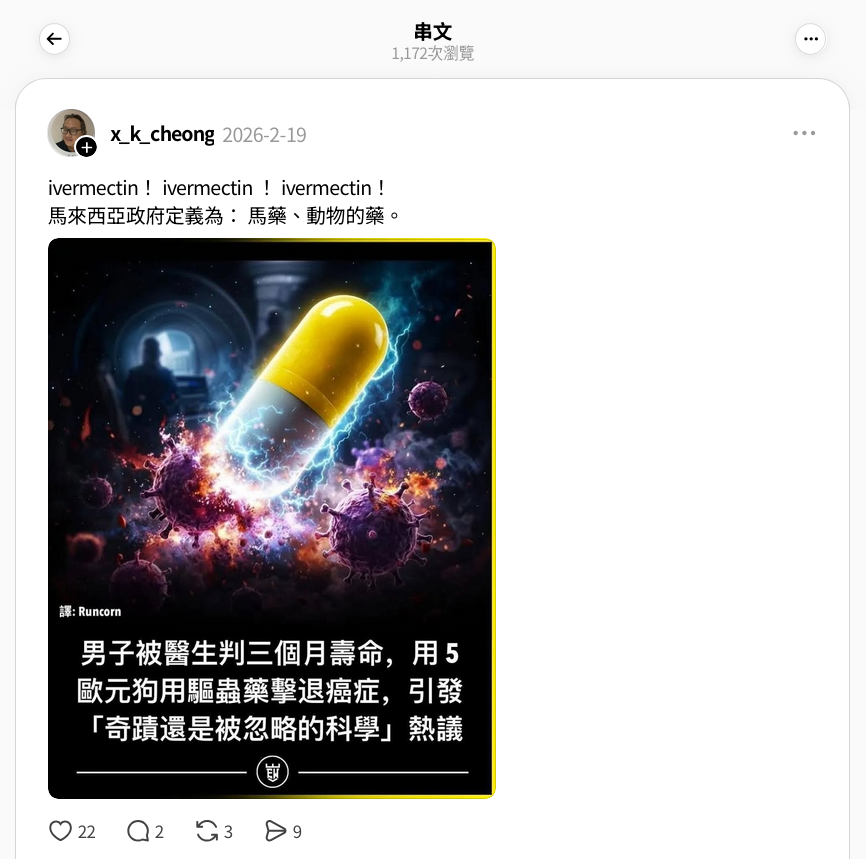The height and width of the screenshot is (859, 866).
Task: Repost this thread
Action: point(207,831)
